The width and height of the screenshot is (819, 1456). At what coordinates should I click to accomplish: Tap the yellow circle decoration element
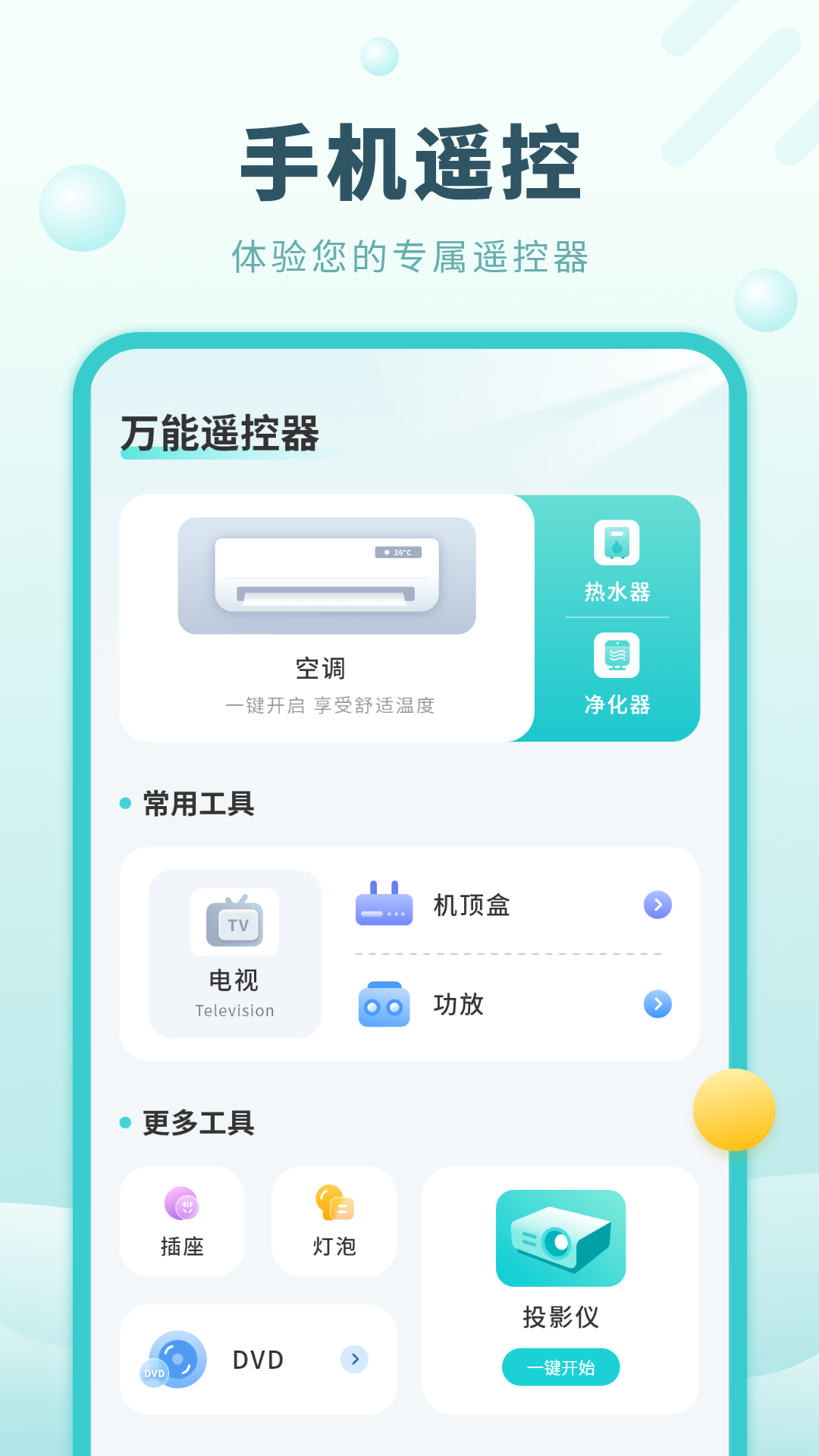[x=733, y=1109]
